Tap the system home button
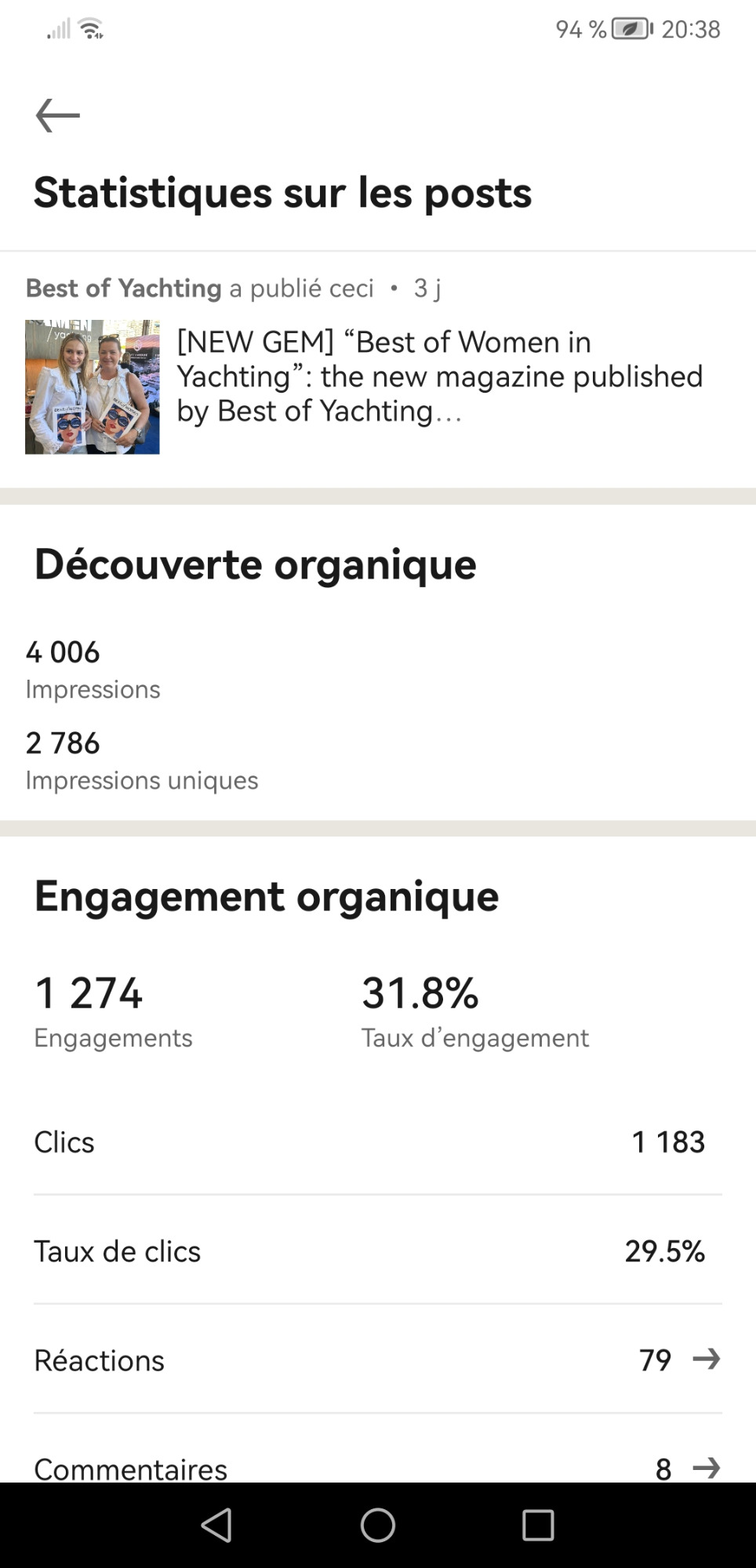This screenshot has width=756, height=1568. 378,1525
